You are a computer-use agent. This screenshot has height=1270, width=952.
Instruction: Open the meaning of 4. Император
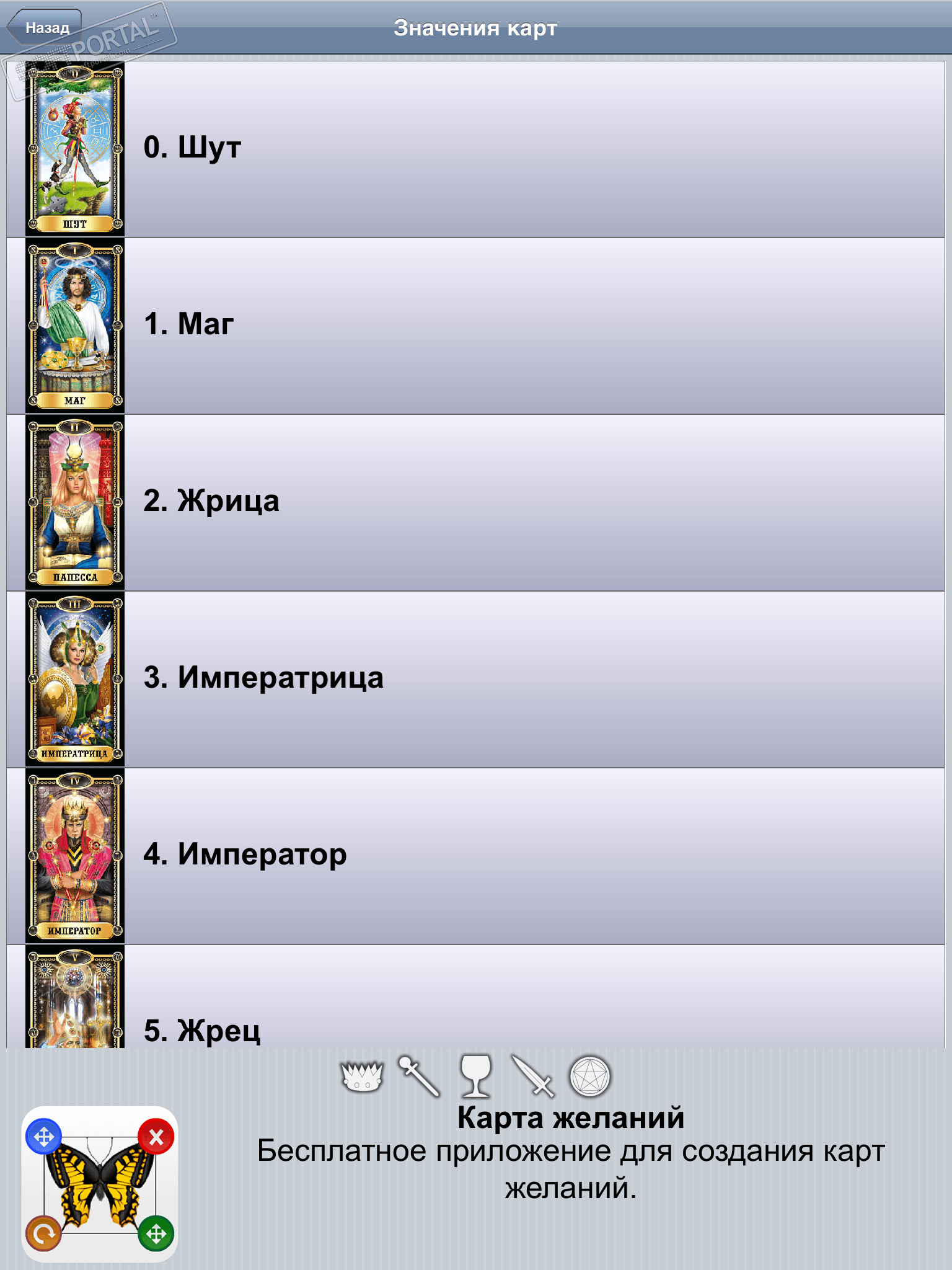coord(475,856)
